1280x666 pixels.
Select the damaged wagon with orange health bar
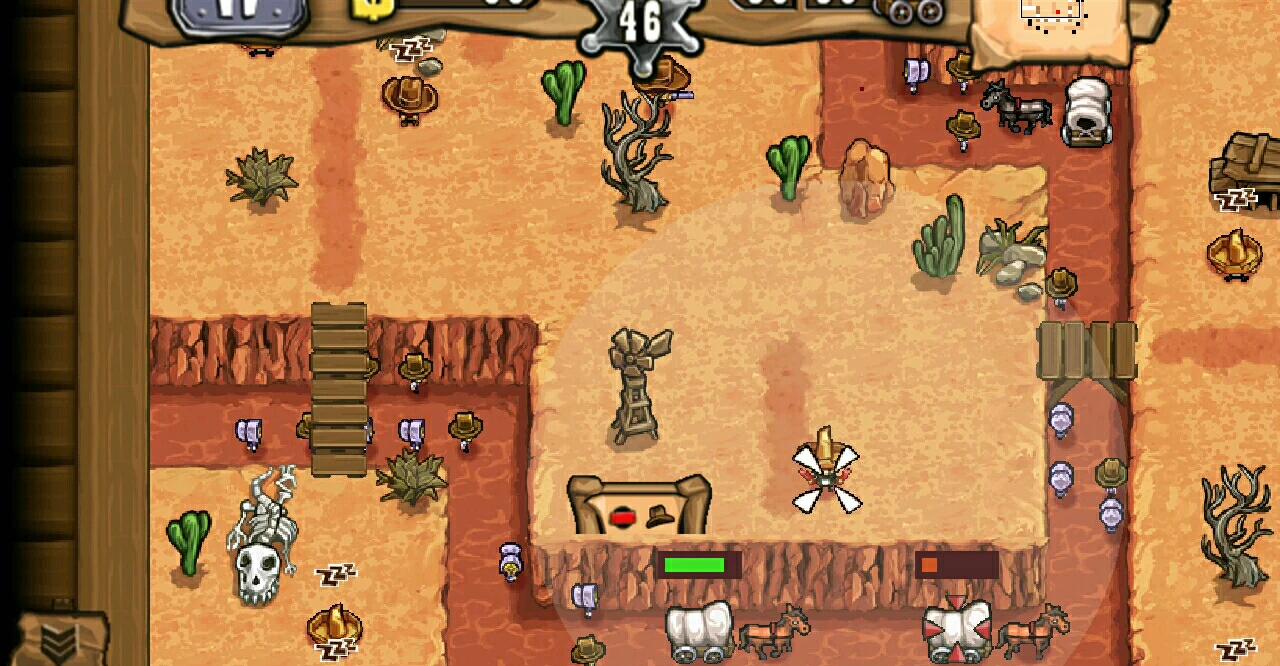tap(957, 630)
